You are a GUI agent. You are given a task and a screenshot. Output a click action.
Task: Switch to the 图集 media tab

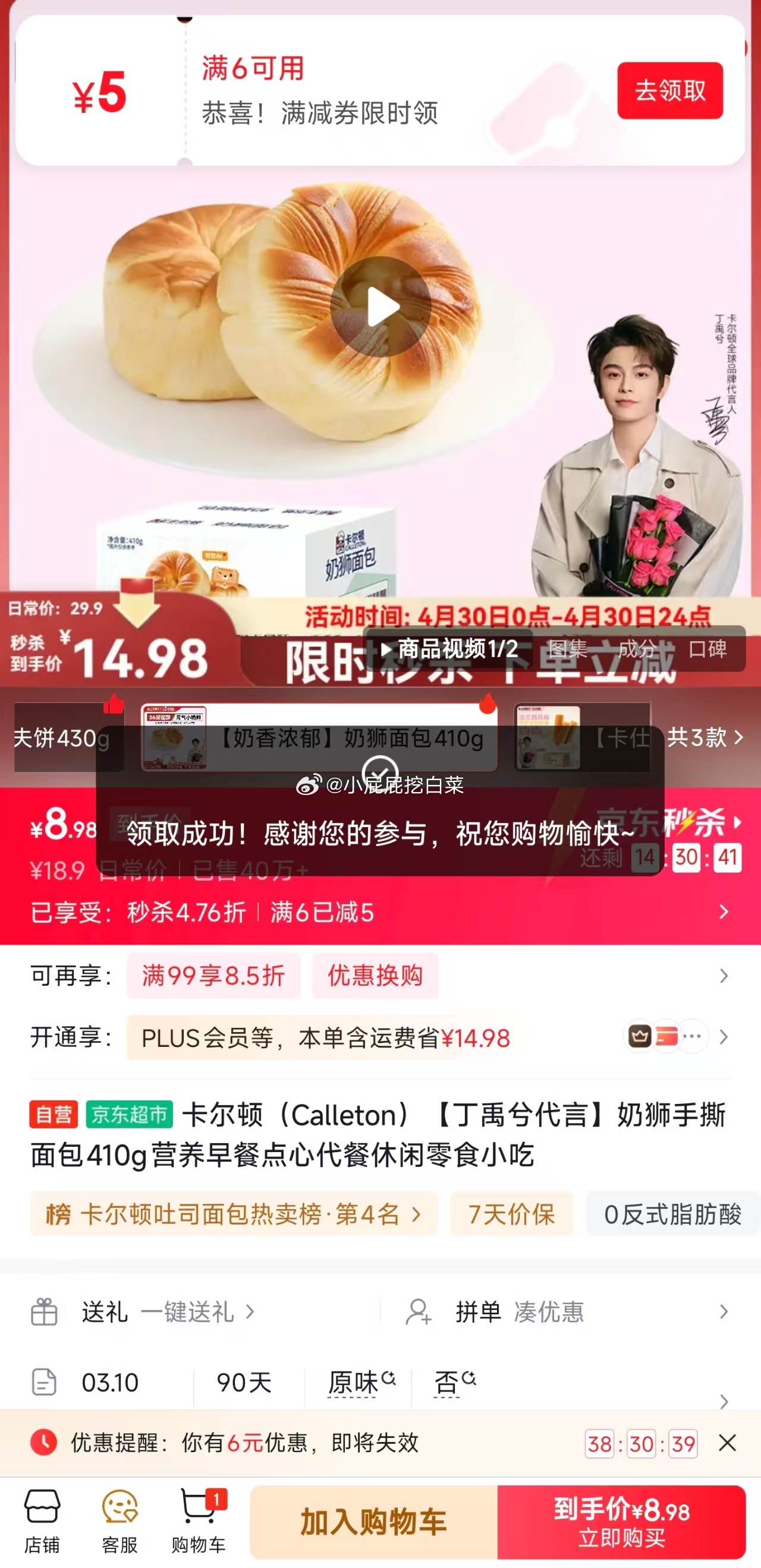[567, 649]
